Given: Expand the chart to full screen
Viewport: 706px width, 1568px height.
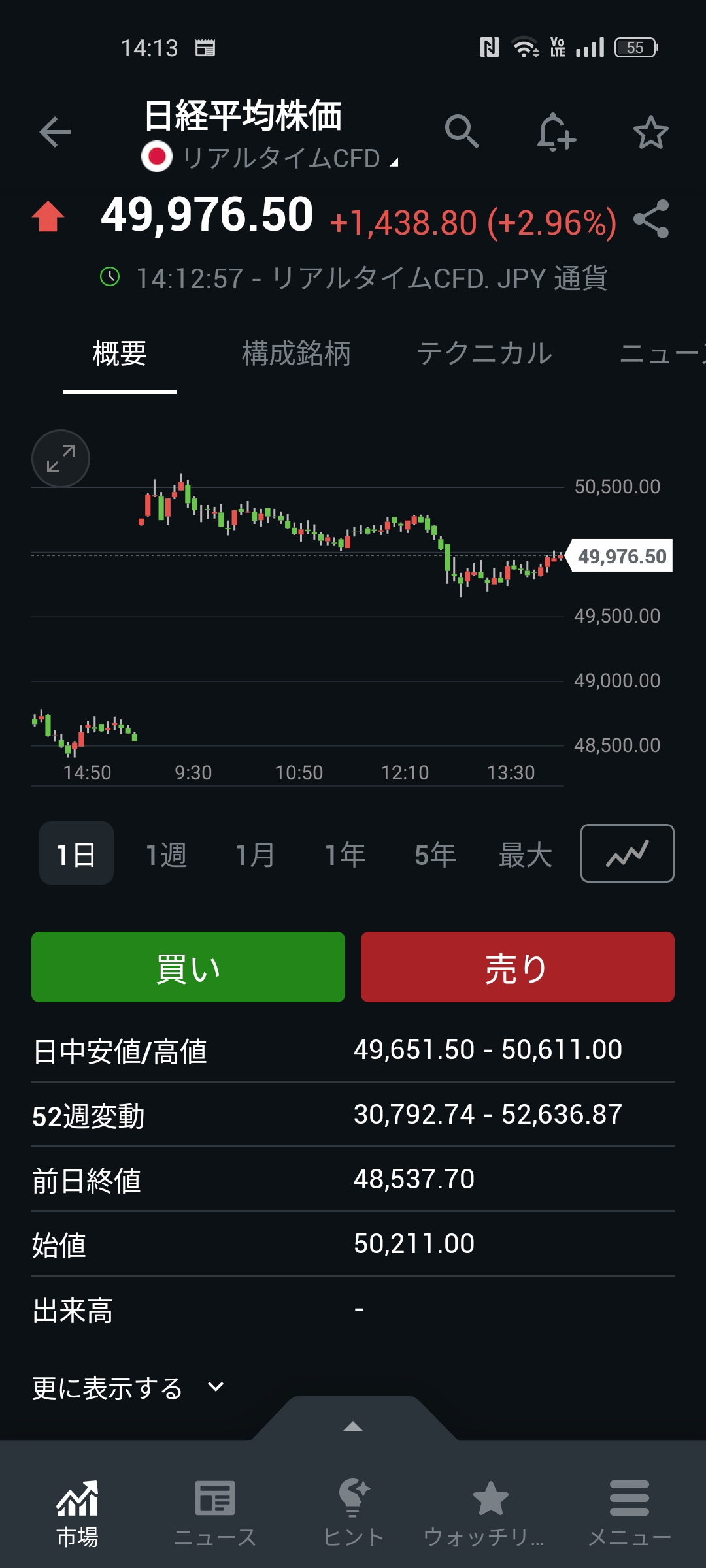Looking at the screenshot, I should point(61,459).
